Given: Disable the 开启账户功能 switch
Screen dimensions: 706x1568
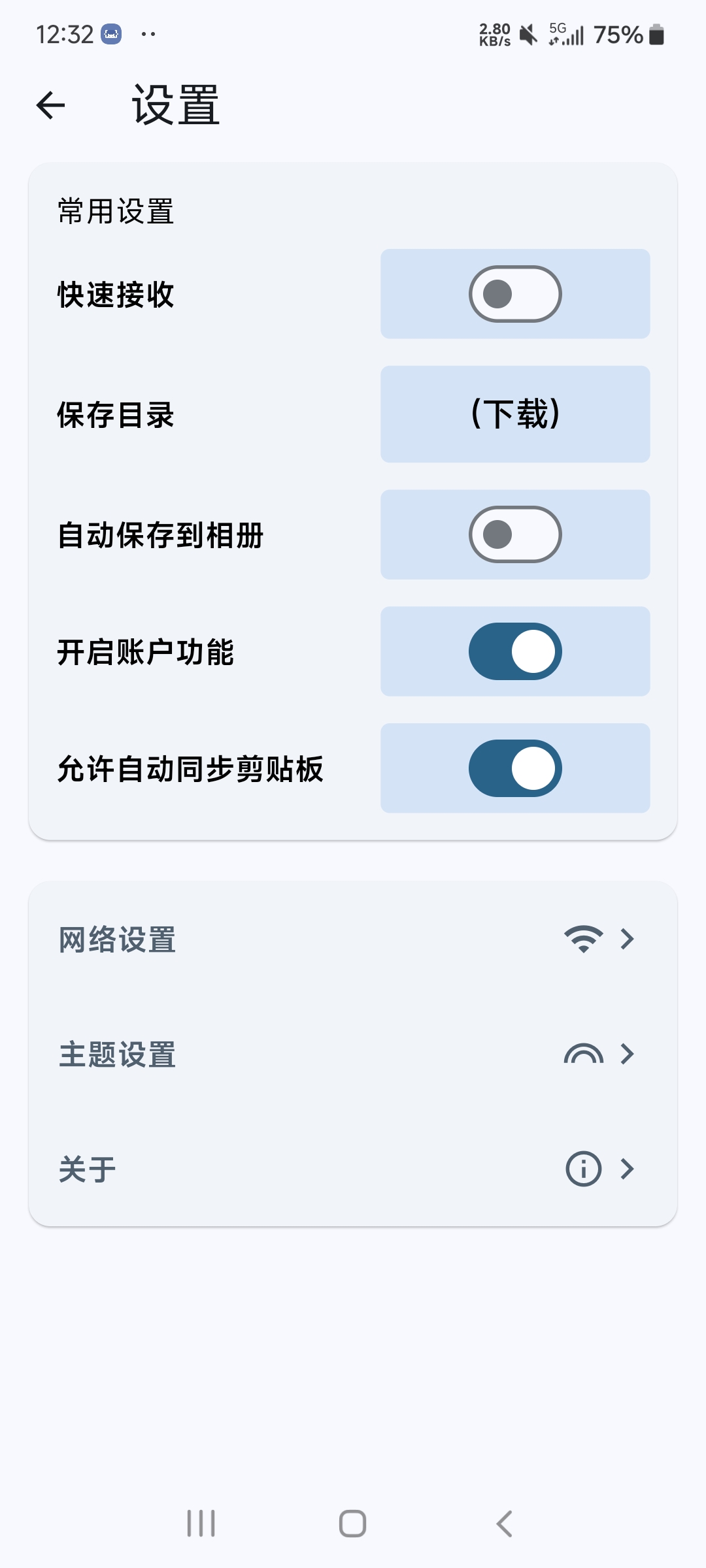Looking at the screenshot, I should (x=515, y=651).
